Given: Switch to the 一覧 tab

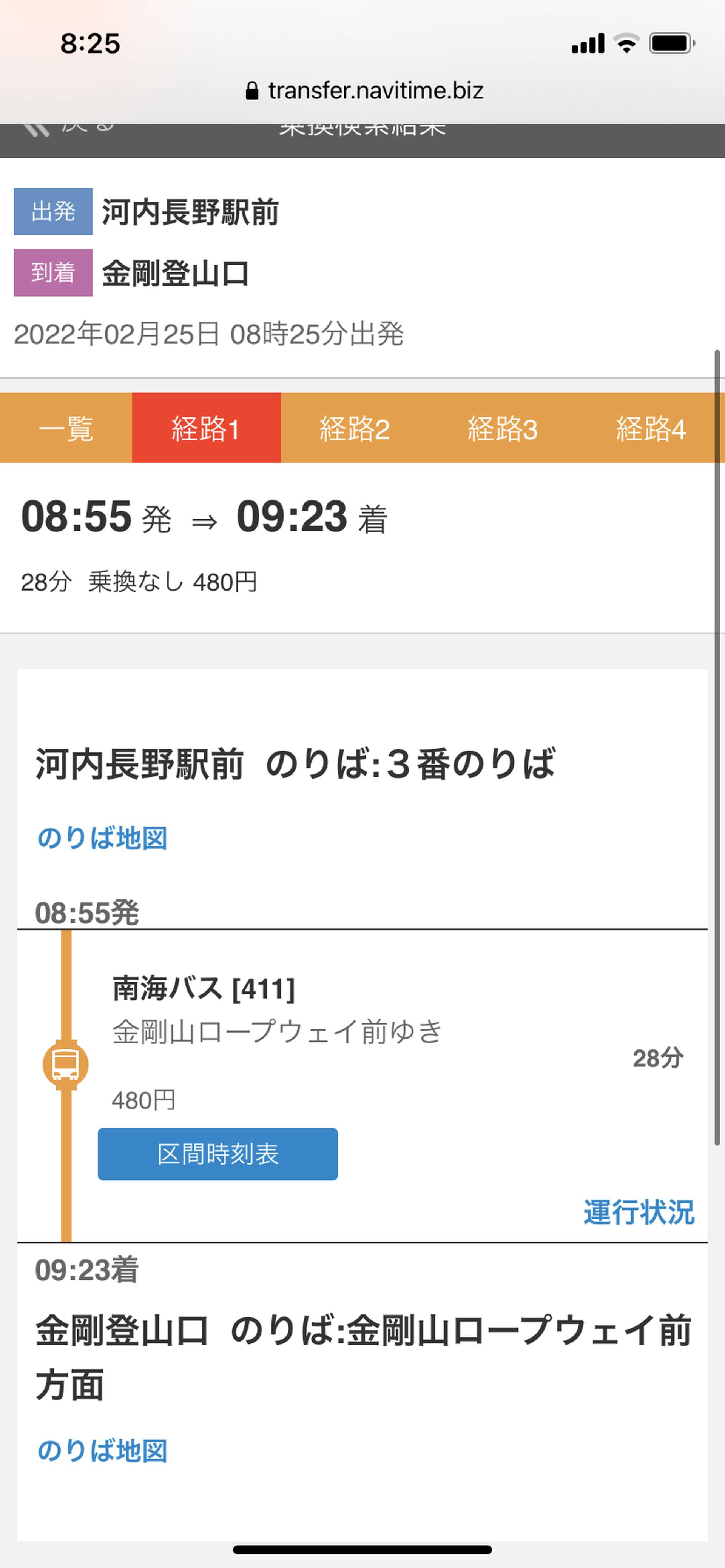Looking at the screenshot, I should coord(66,428).
